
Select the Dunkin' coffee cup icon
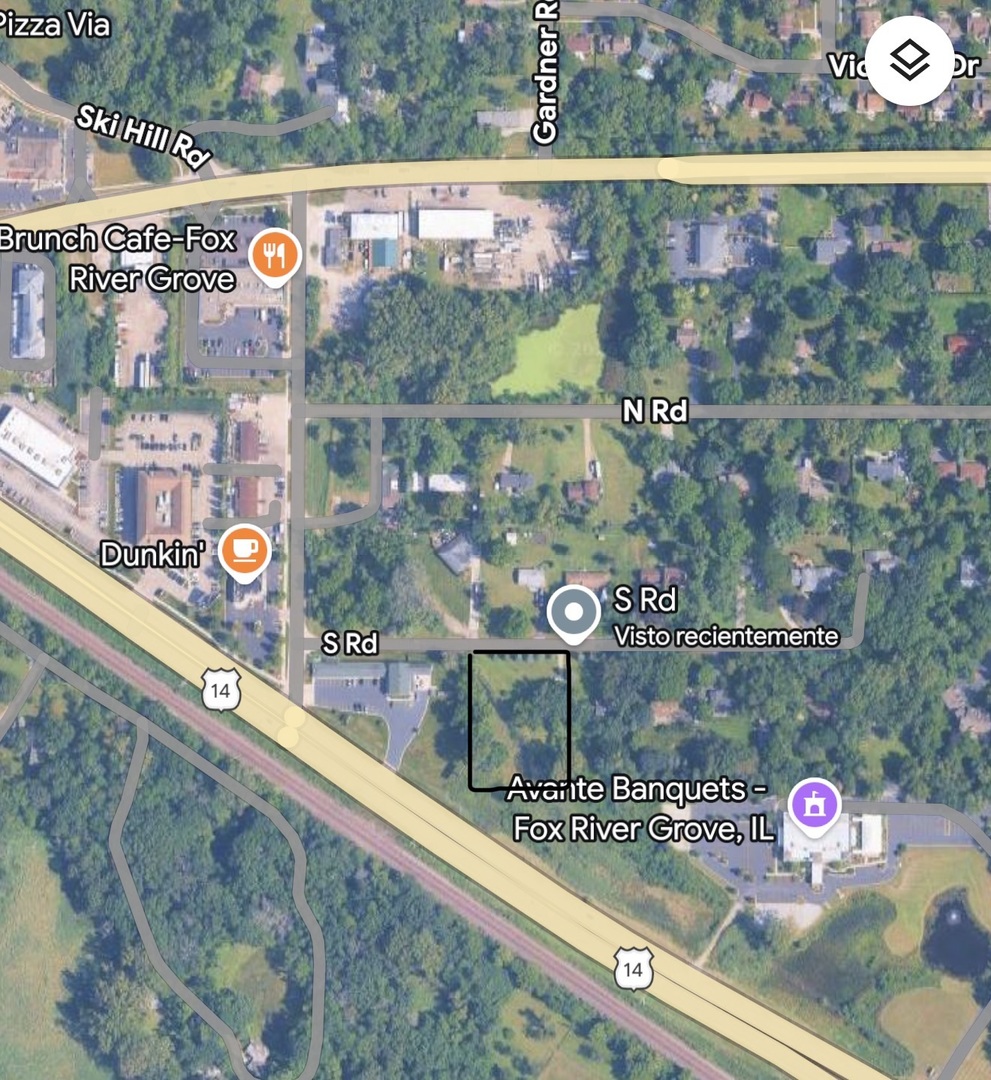[x=243, y=549]
